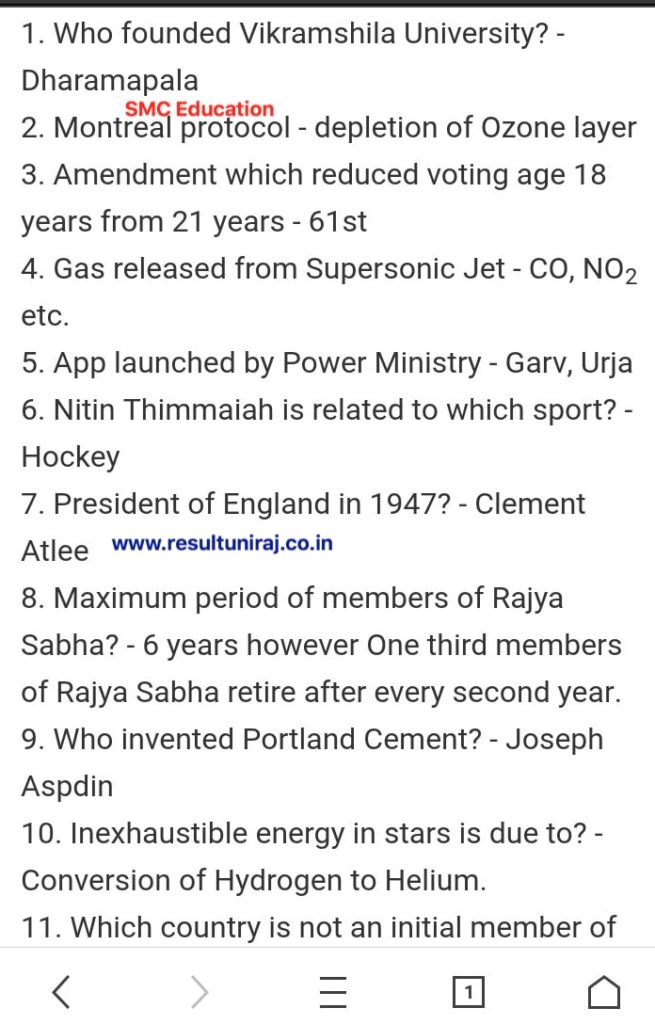
Task: Tap the forward arrow in the browser toolbar
Action: tap(200, 992)
